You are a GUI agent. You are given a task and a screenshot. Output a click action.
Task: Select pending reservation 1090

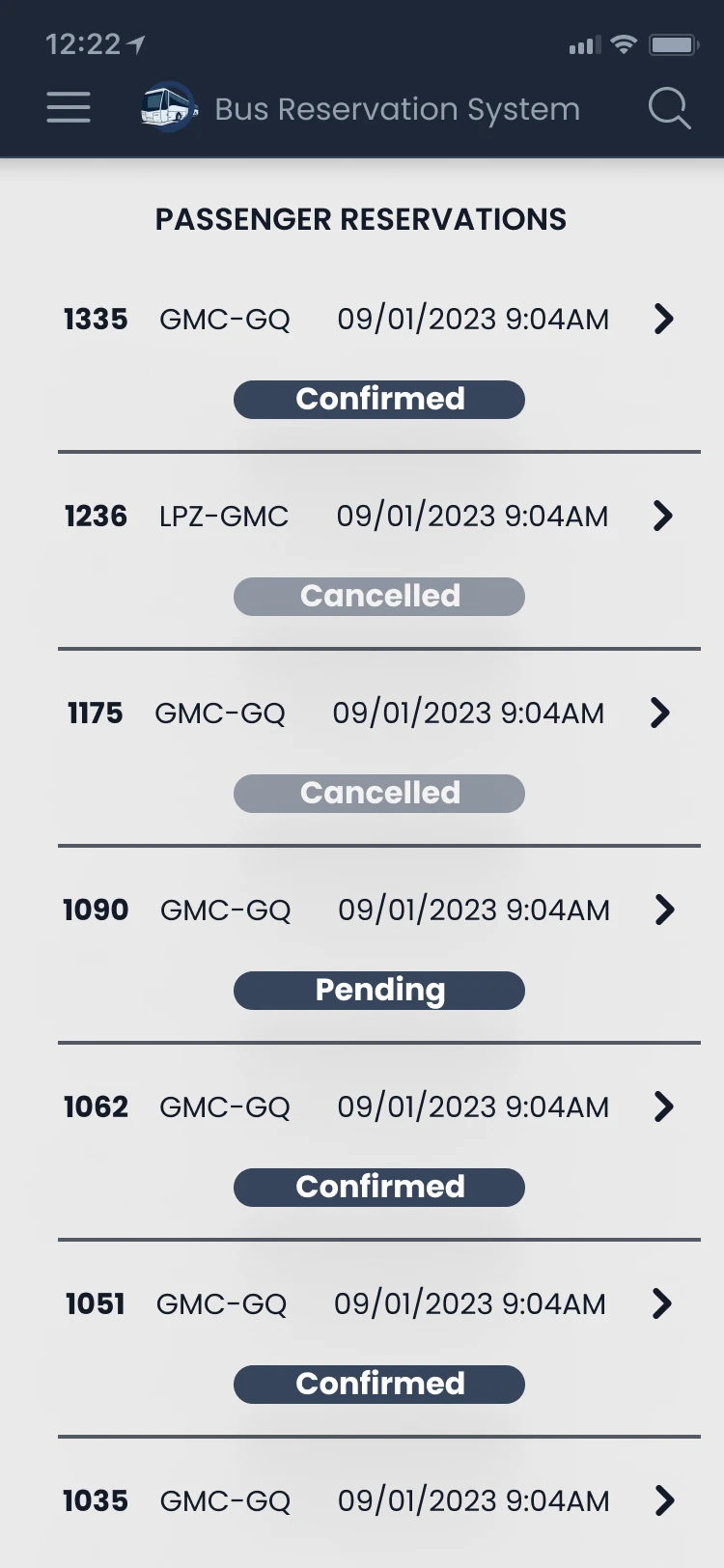pyautogui.click(x=664, y=910)
